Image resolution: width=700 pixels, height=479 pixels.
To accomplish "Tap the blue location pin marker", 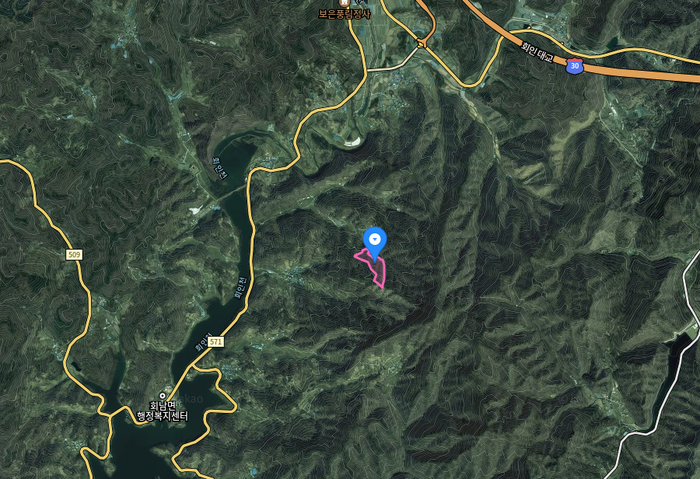I will (374, 240).
